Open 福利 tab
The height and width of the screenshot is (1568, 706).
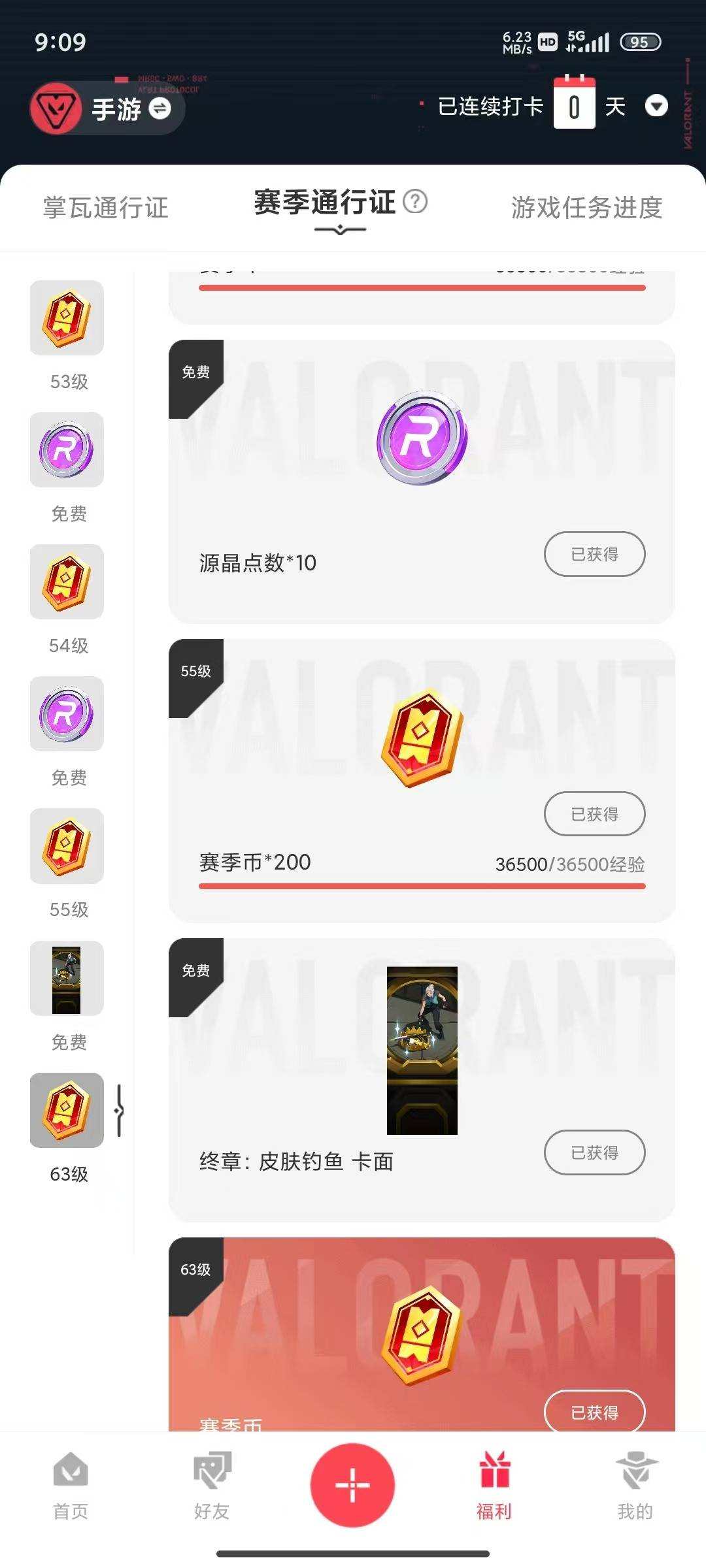pyautogui.click(x=494, y=1485)
